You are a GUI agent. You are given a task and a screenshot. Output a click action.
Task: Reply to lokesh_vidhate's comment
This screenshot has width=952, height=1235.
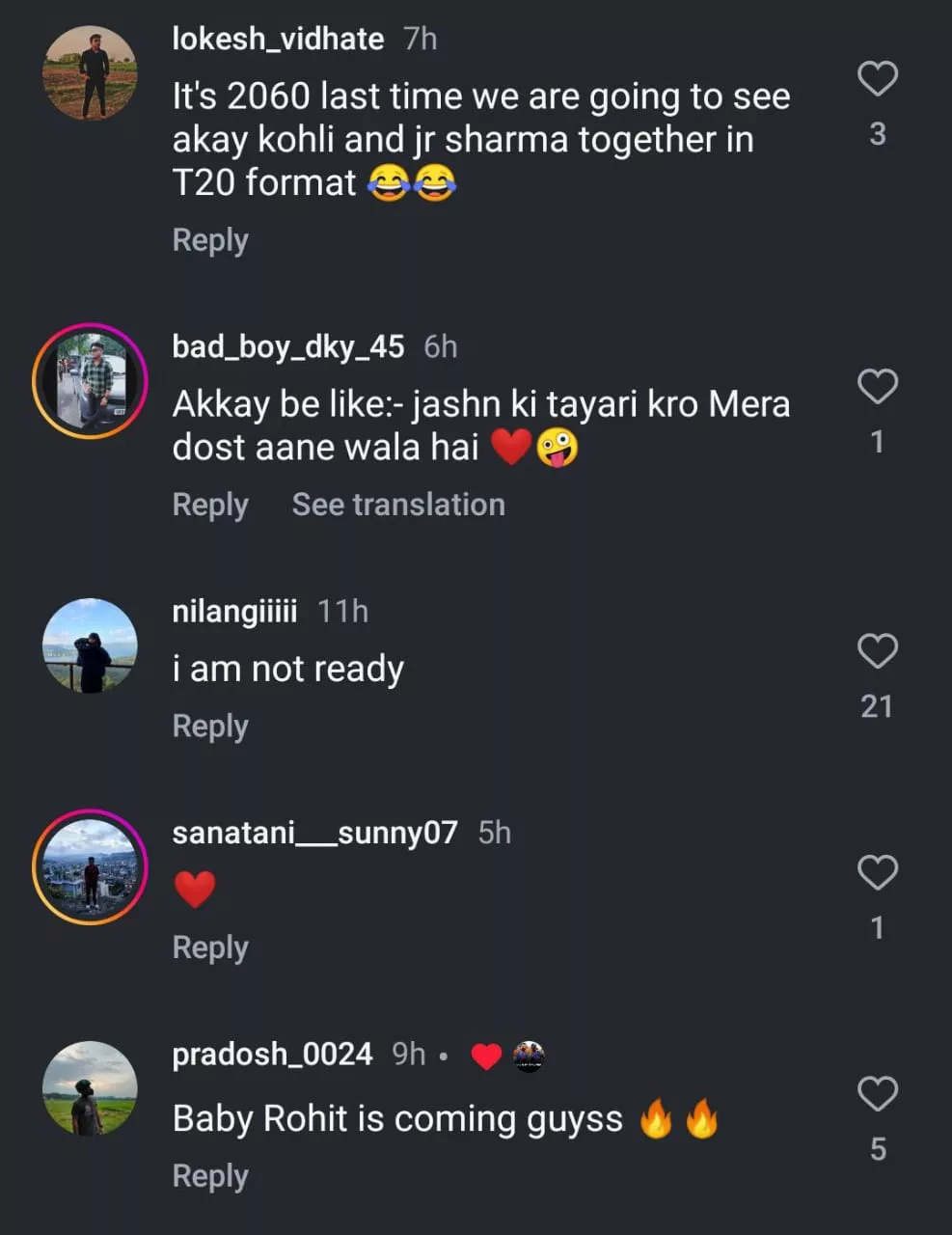pyautogui.click(x=210, y=240)
